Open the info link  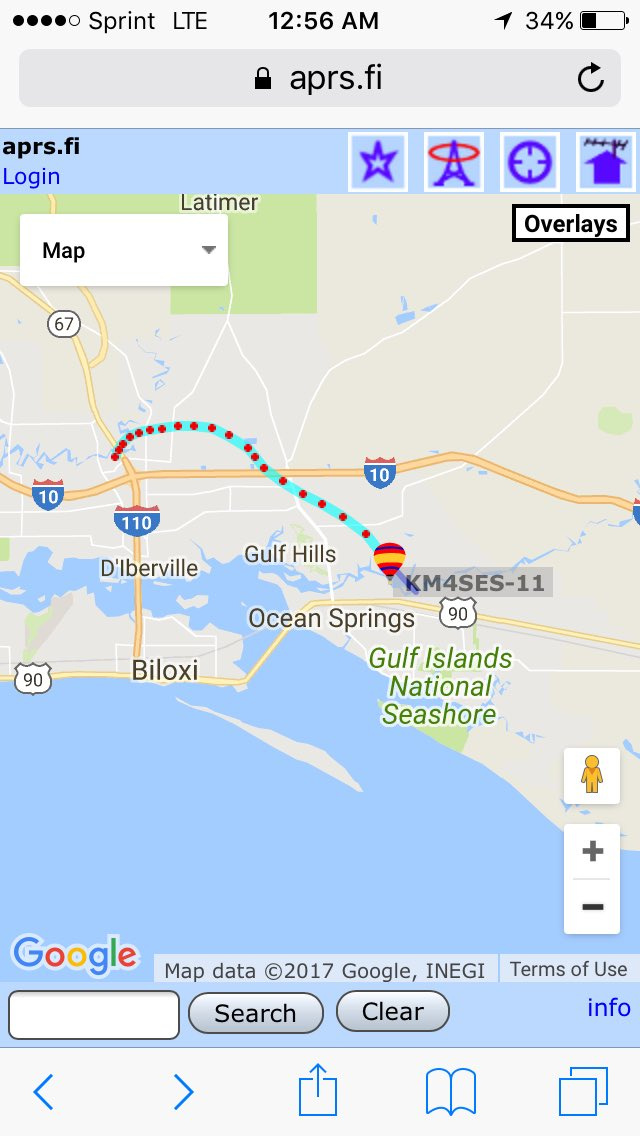tap(609, 1008)
